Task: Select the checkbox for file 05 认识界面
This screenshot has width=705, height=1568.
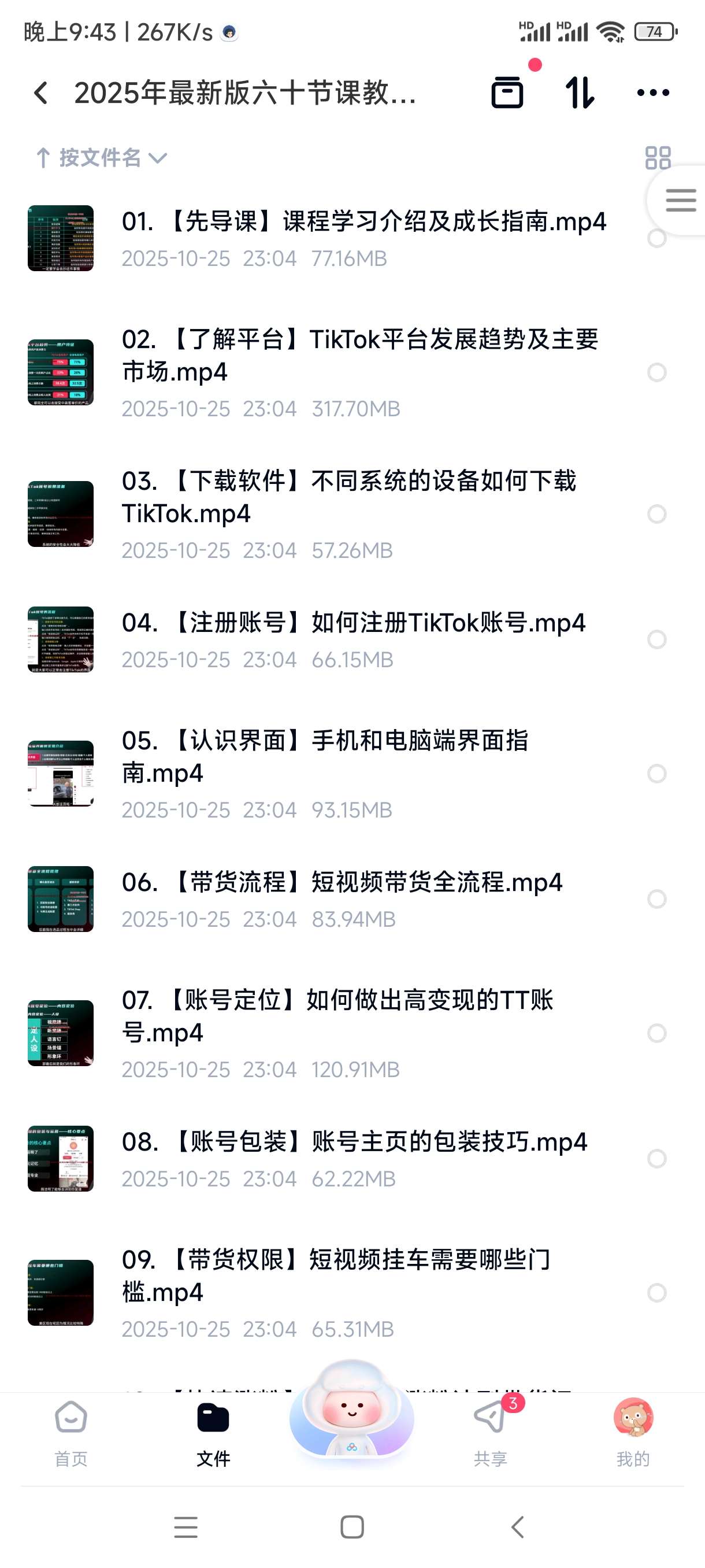Action: tap(657, 774)
